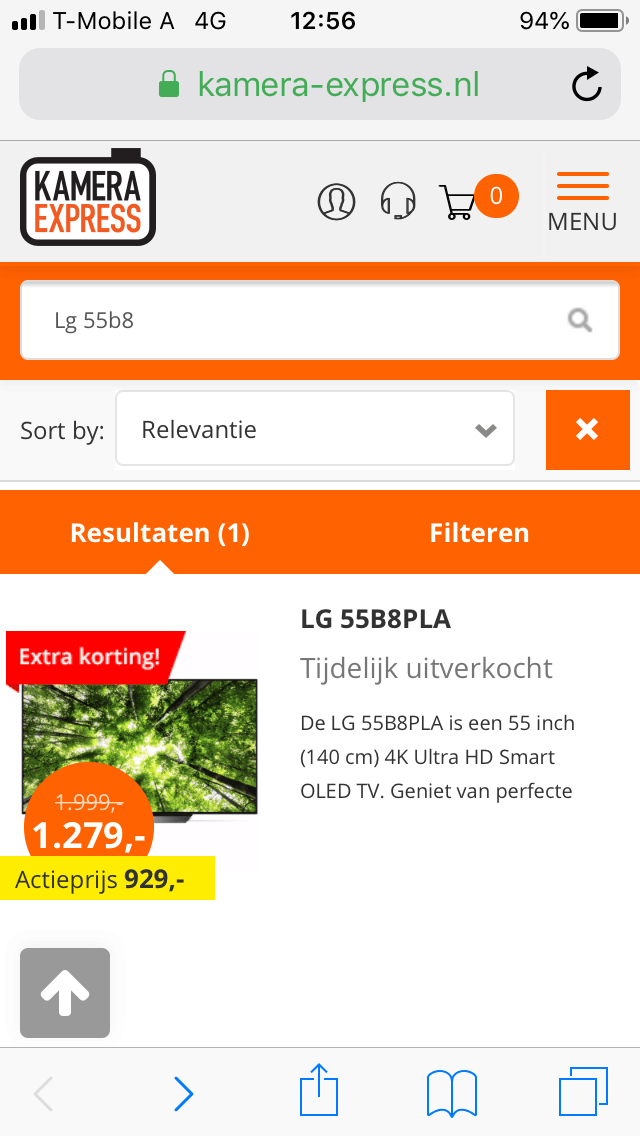
Task: Show open Safari tabs
Action: 584,1092
